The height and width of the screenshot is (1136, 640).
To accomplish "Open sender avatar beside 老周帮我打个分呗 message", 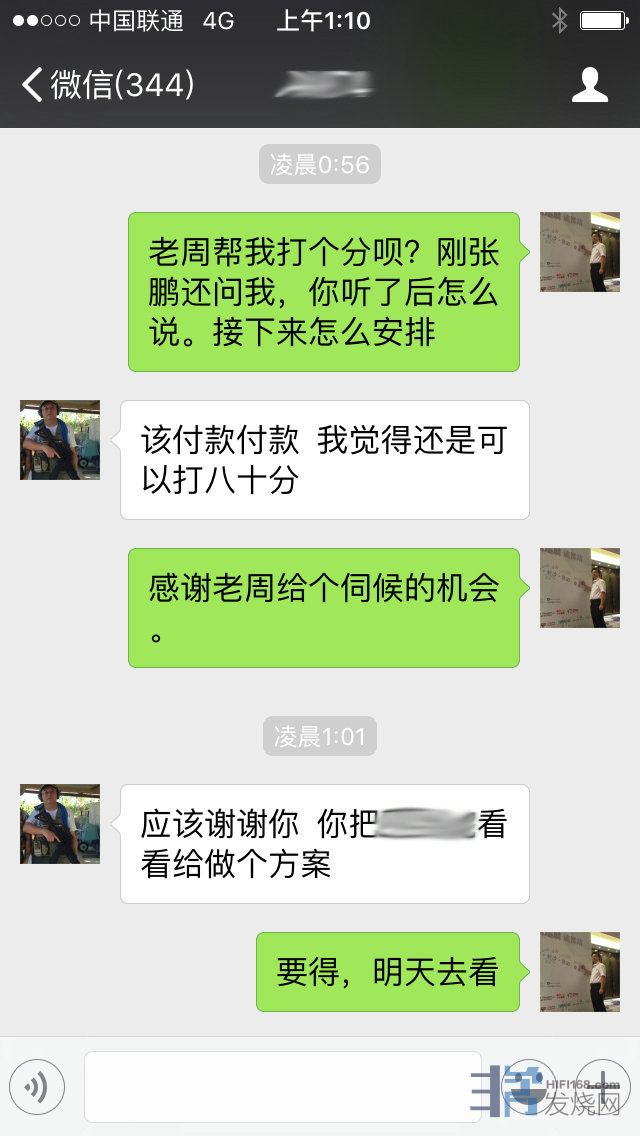I will click(580, 252).
